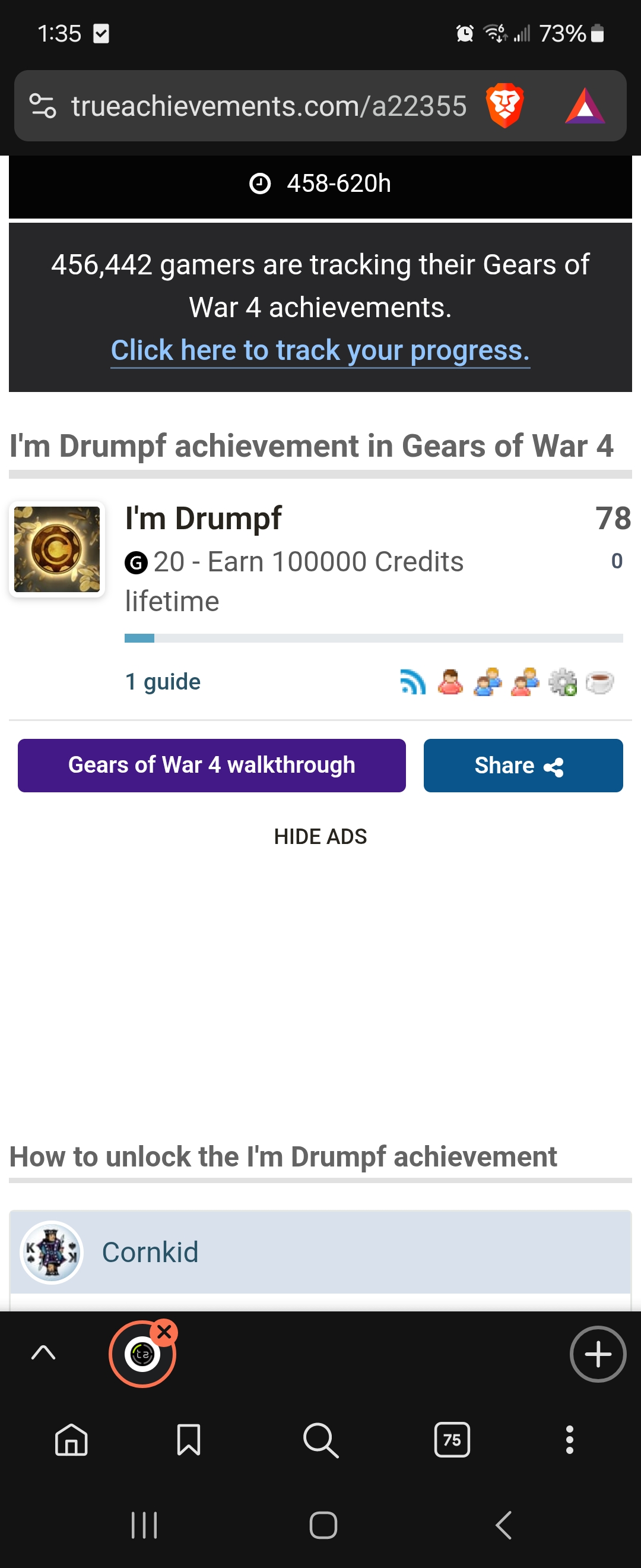Close the pinned tab with the red X
This screenshot has height=1568, width=641.
(164, 1332)
